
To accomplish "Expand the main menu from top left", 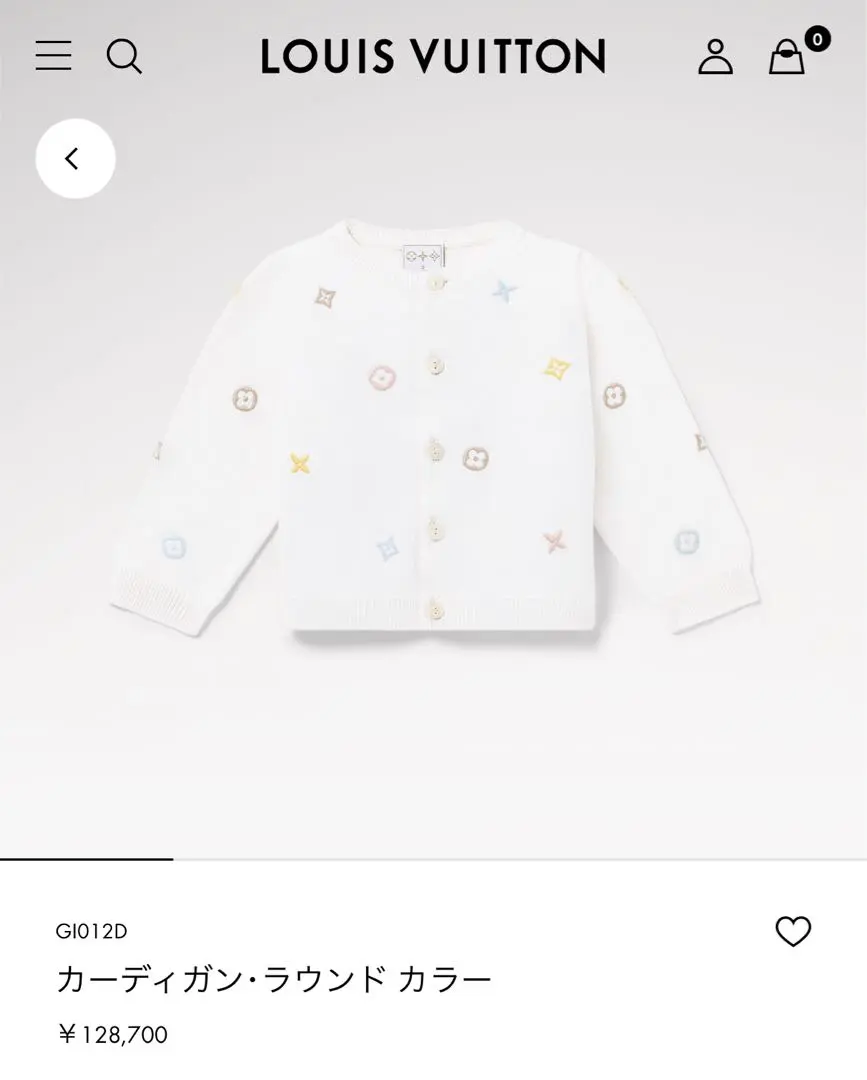I will point(54,56).
